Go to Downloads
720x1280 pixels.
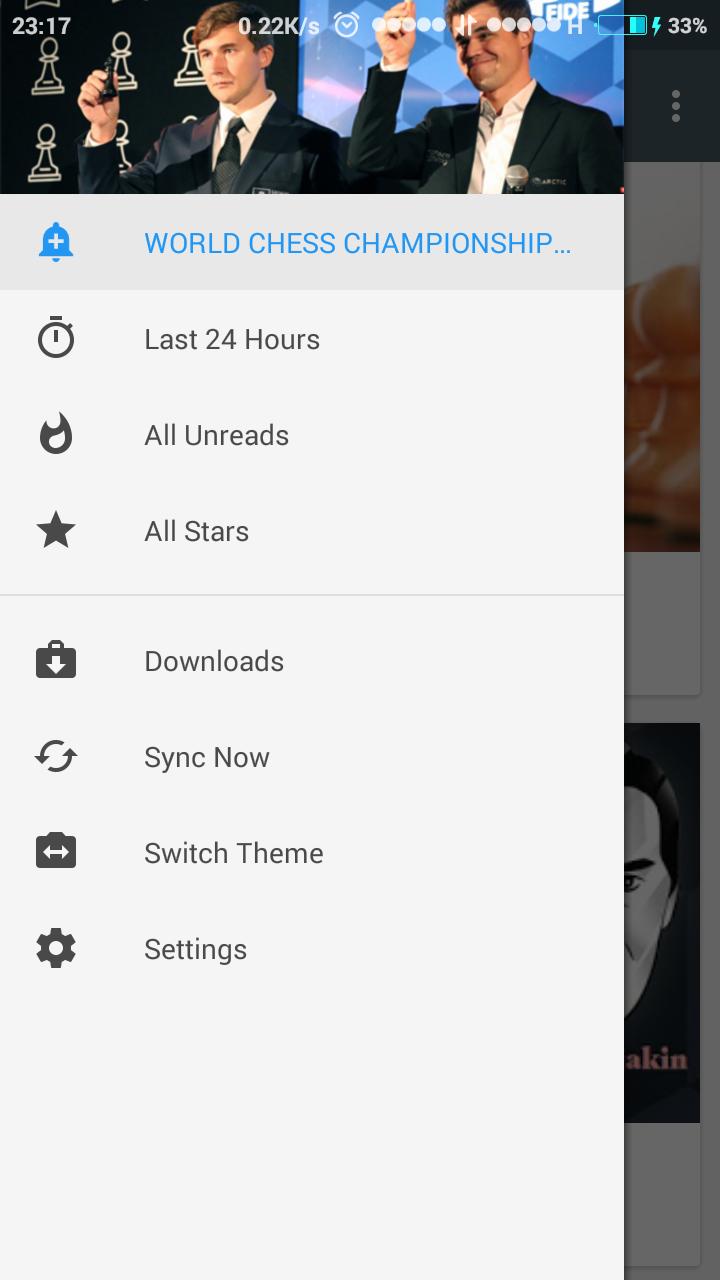(x=214, y=662)
